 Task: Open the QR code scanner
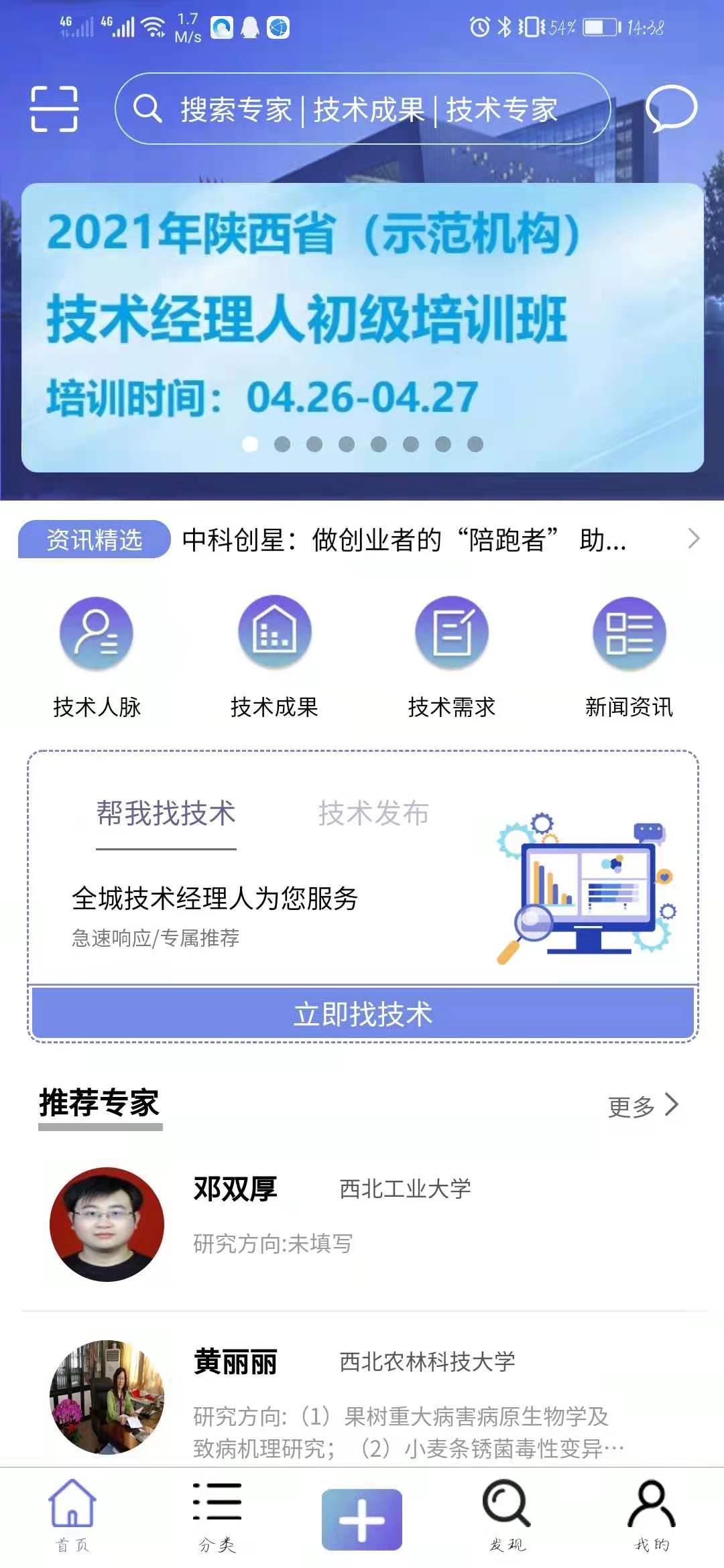point(54,109)
